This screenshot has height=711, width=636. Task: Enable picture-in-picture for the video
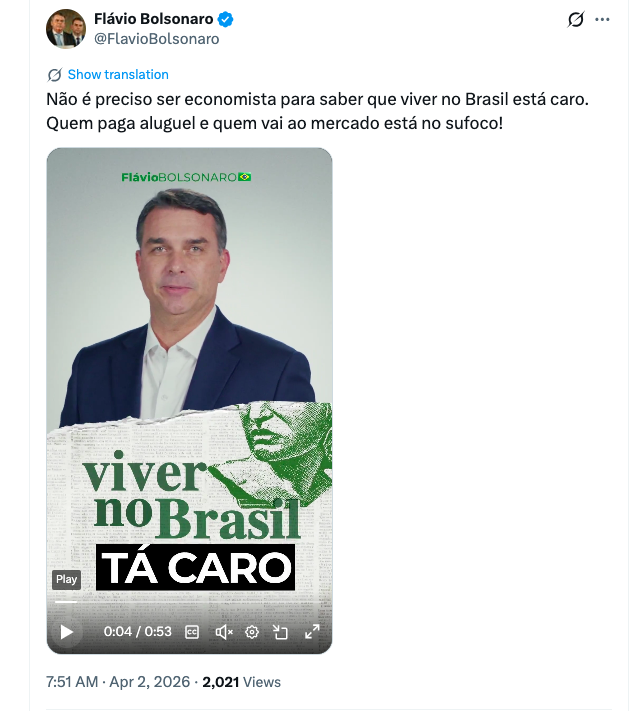pos(281,632)
